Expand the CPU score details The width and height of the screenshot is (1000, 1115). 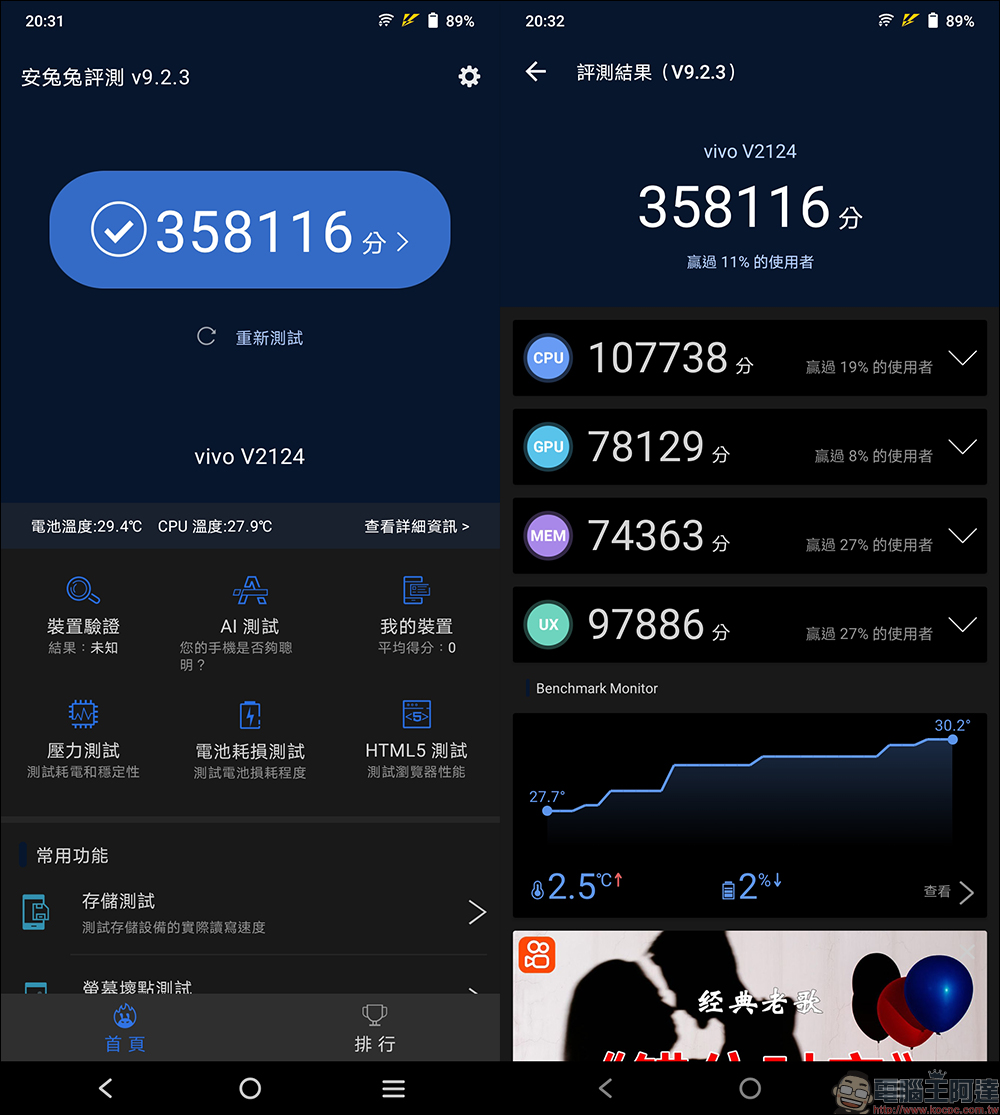coord(961,358)
